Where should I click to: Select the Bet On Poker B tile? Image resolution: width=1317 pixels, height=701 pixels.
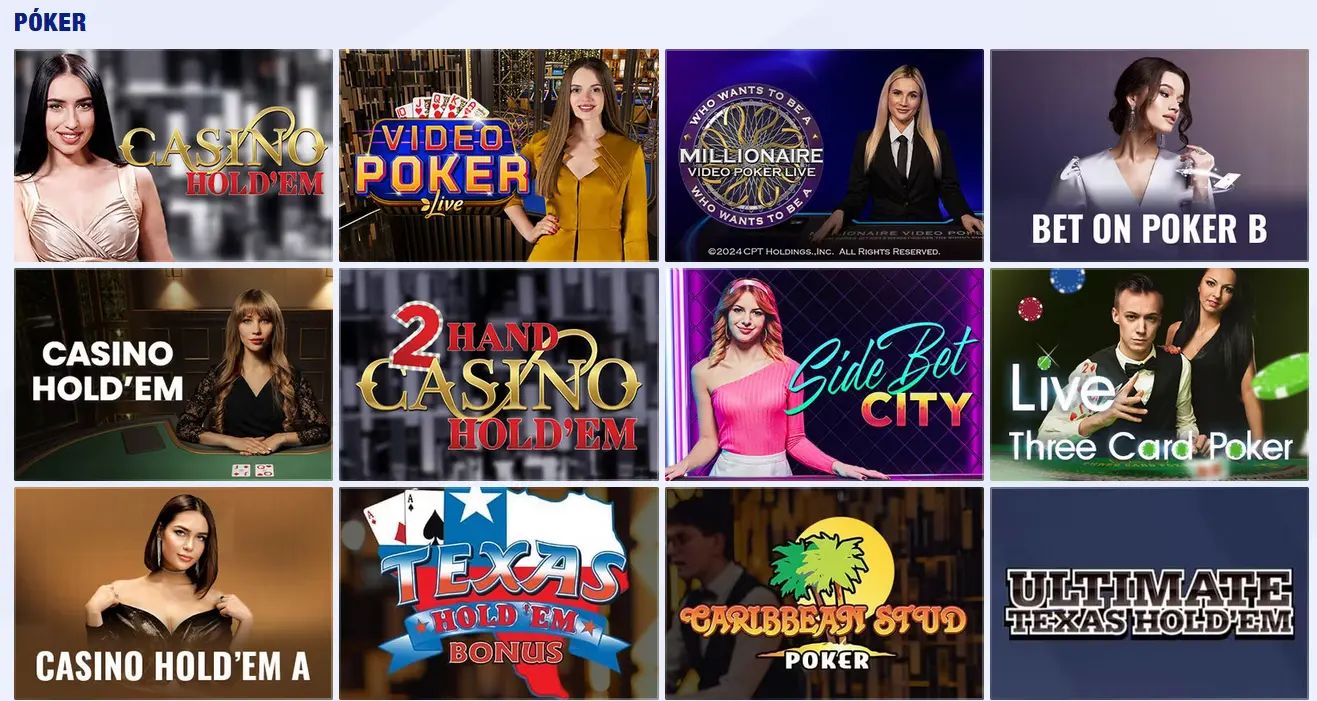pos(1149,156)
